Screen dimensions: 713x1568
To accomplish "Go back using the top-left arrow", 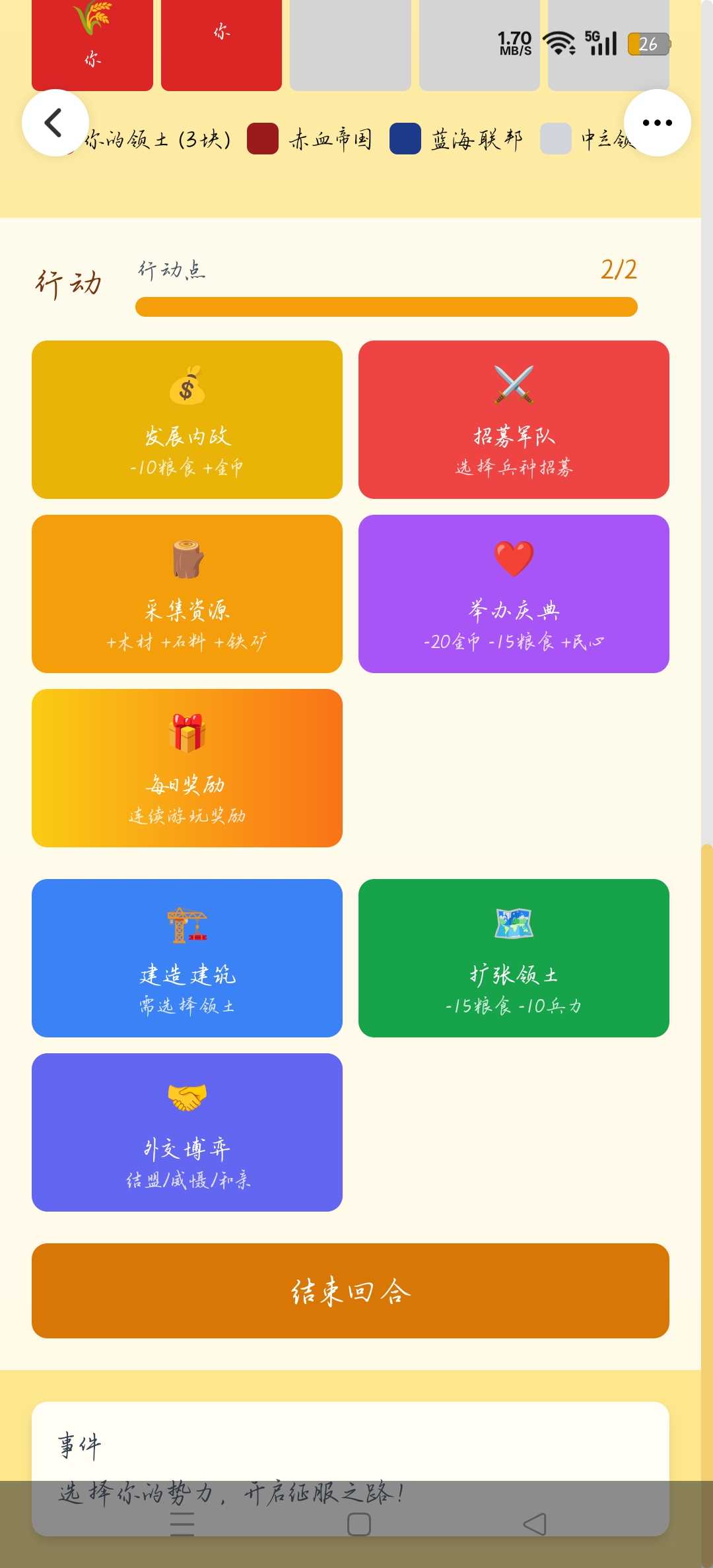I will (55, 123).
